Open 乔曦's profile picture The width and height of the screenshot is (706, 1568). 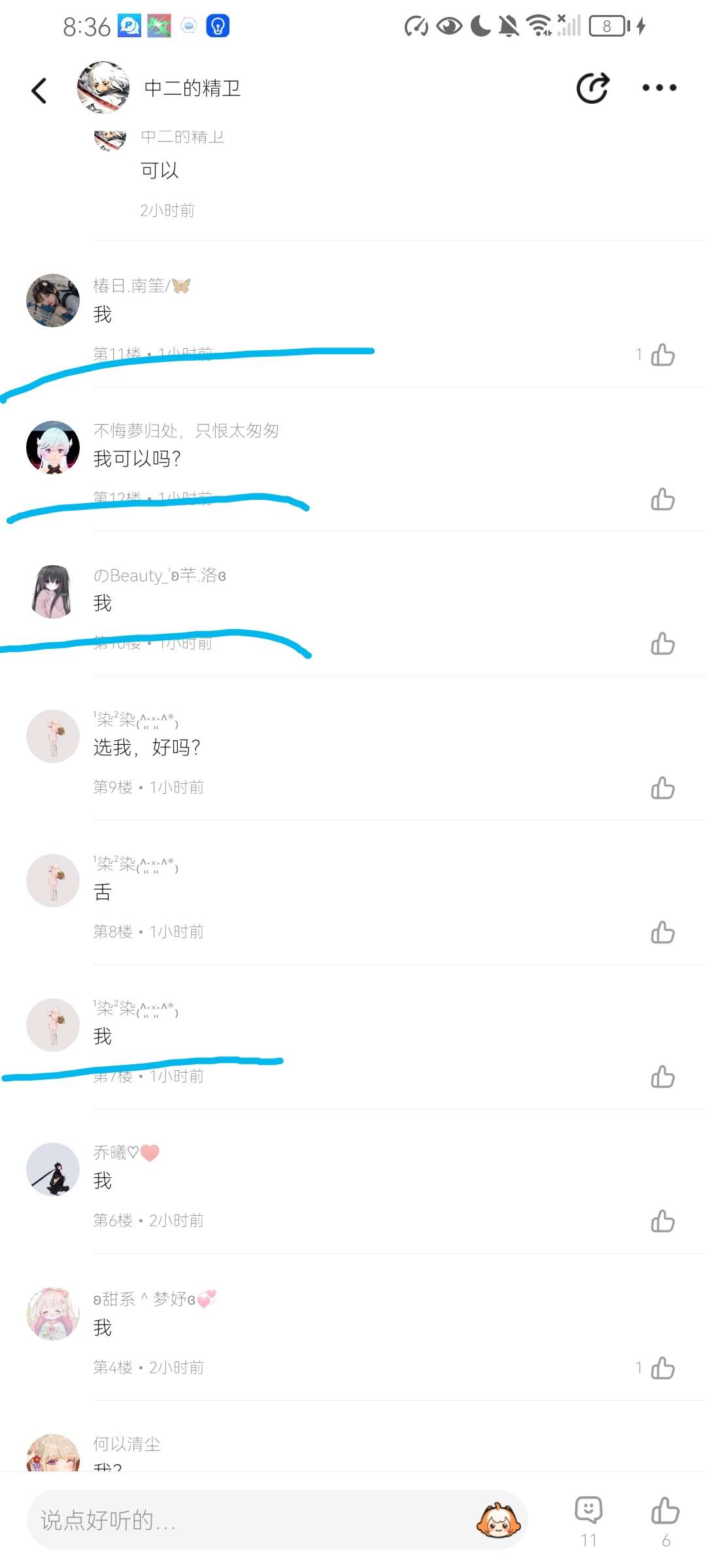pyautogui.click(x=53, y=1169)
